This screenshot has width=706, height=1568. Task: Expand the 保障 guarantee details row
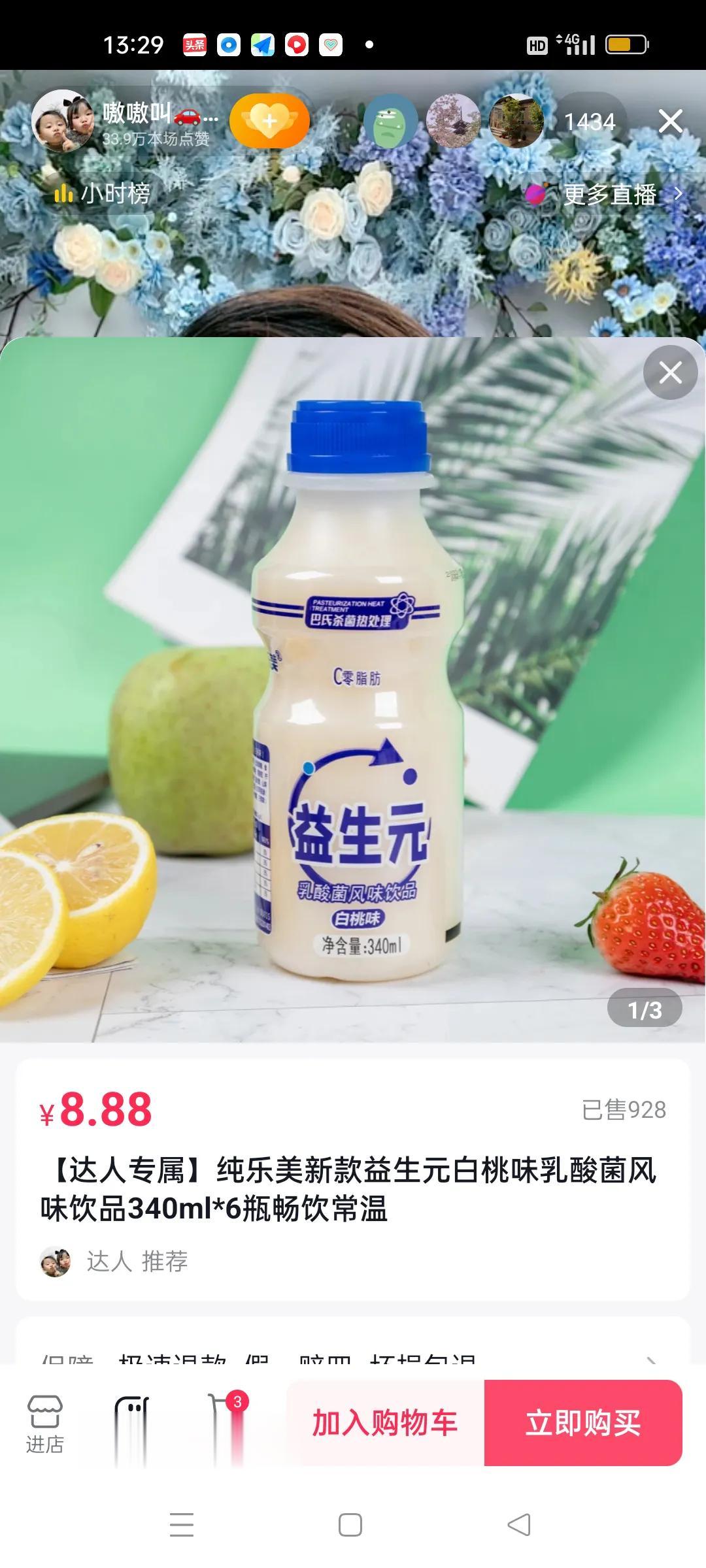(x=353, y=1355)
